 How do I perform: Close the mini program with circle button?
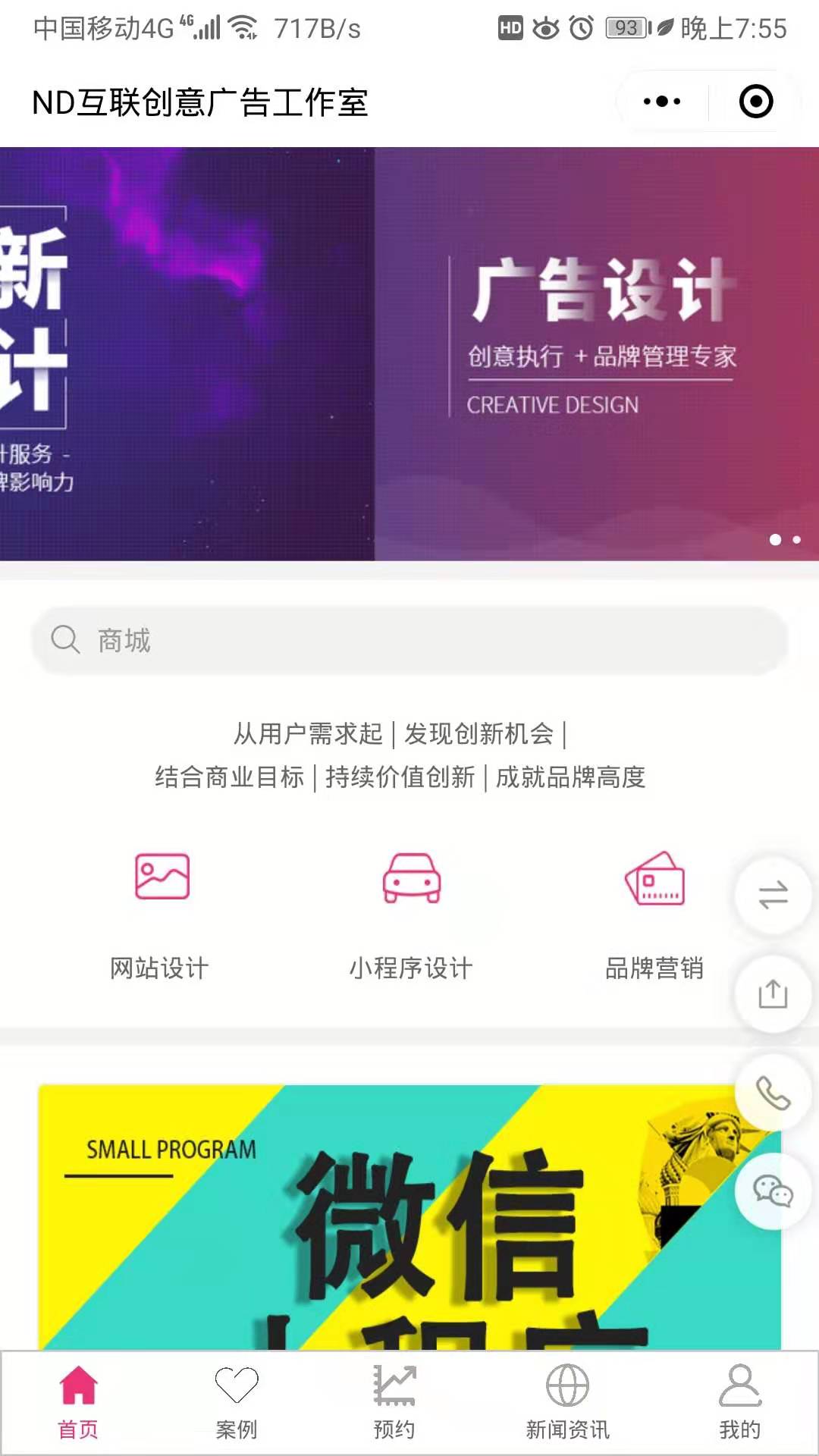click(755, 102)
